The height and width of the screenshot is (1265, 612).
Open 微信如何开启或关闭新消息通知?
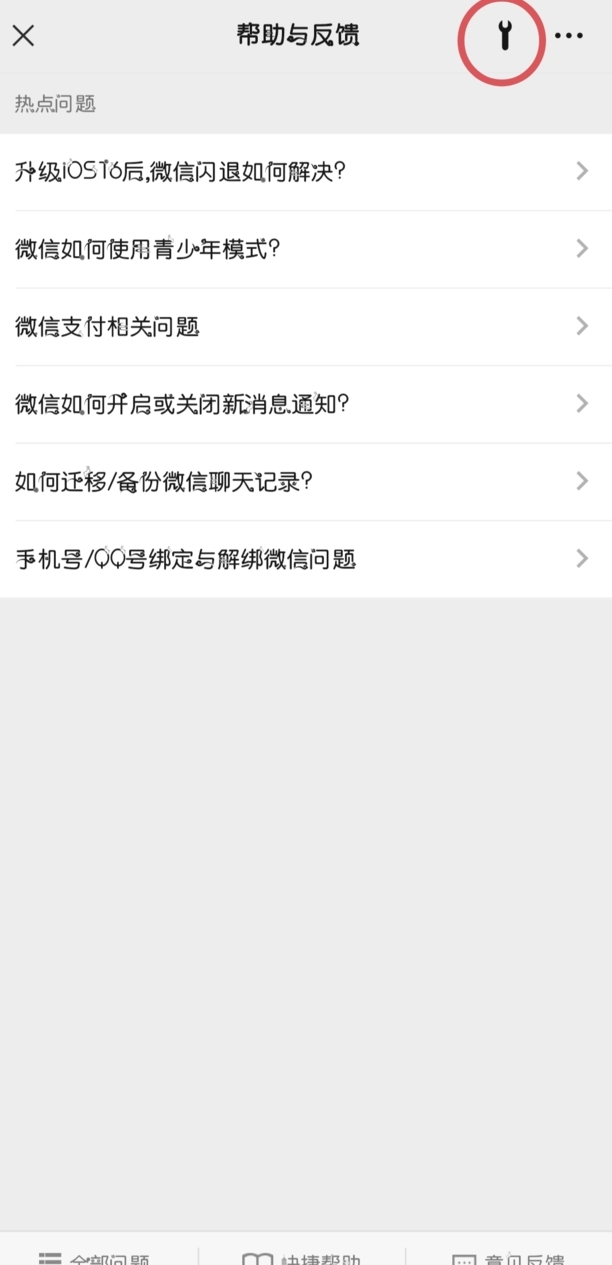(x=306, y=404)
